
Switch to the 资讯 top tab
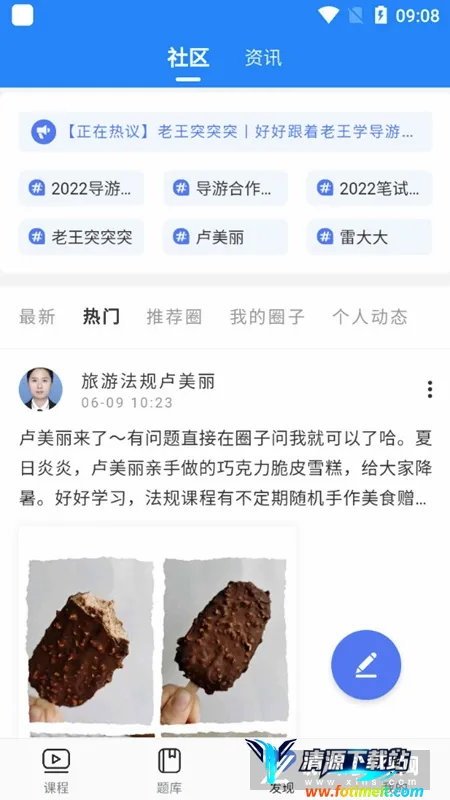coord(263,58)
